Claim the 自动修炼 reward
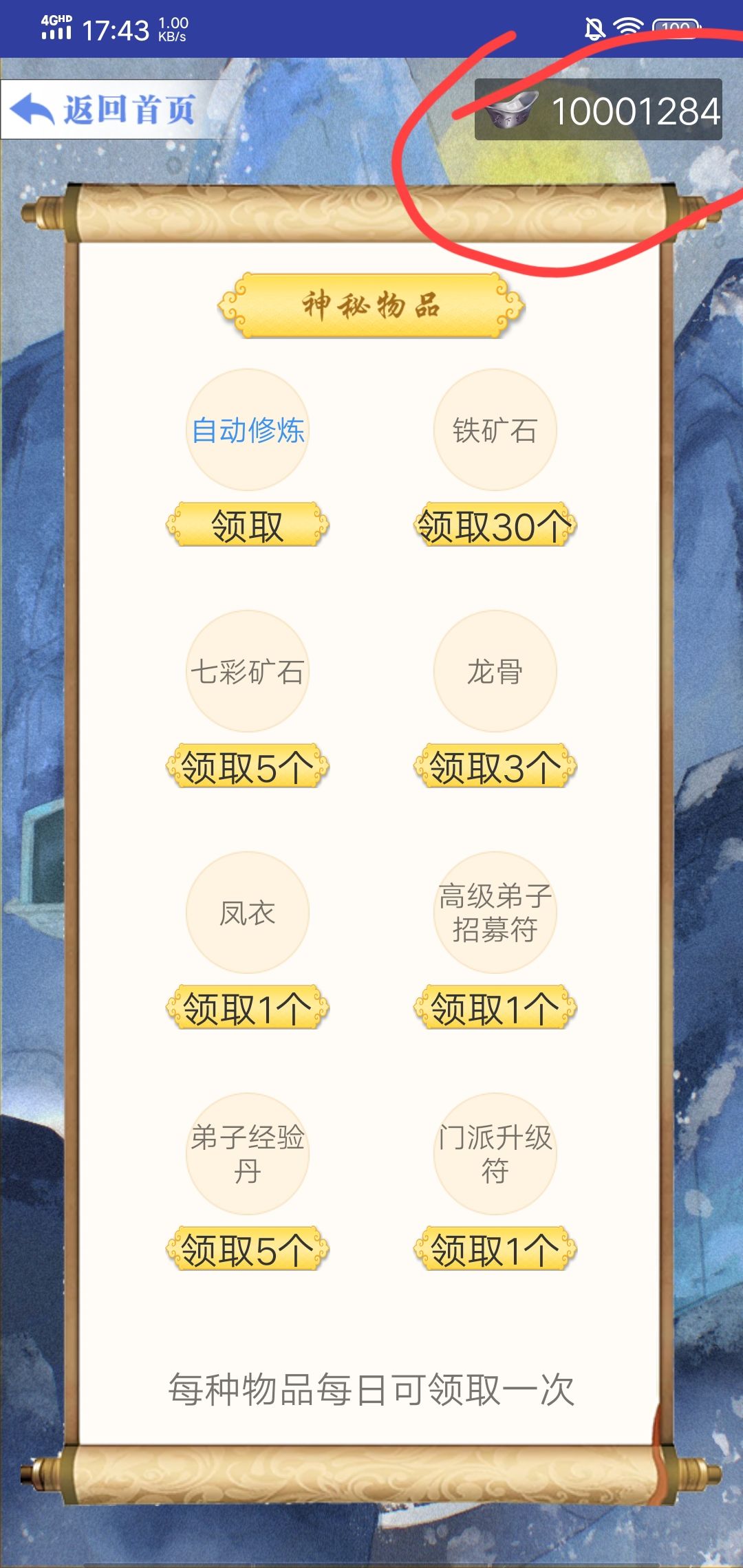743x1568 pixels. tap(248, 525)
